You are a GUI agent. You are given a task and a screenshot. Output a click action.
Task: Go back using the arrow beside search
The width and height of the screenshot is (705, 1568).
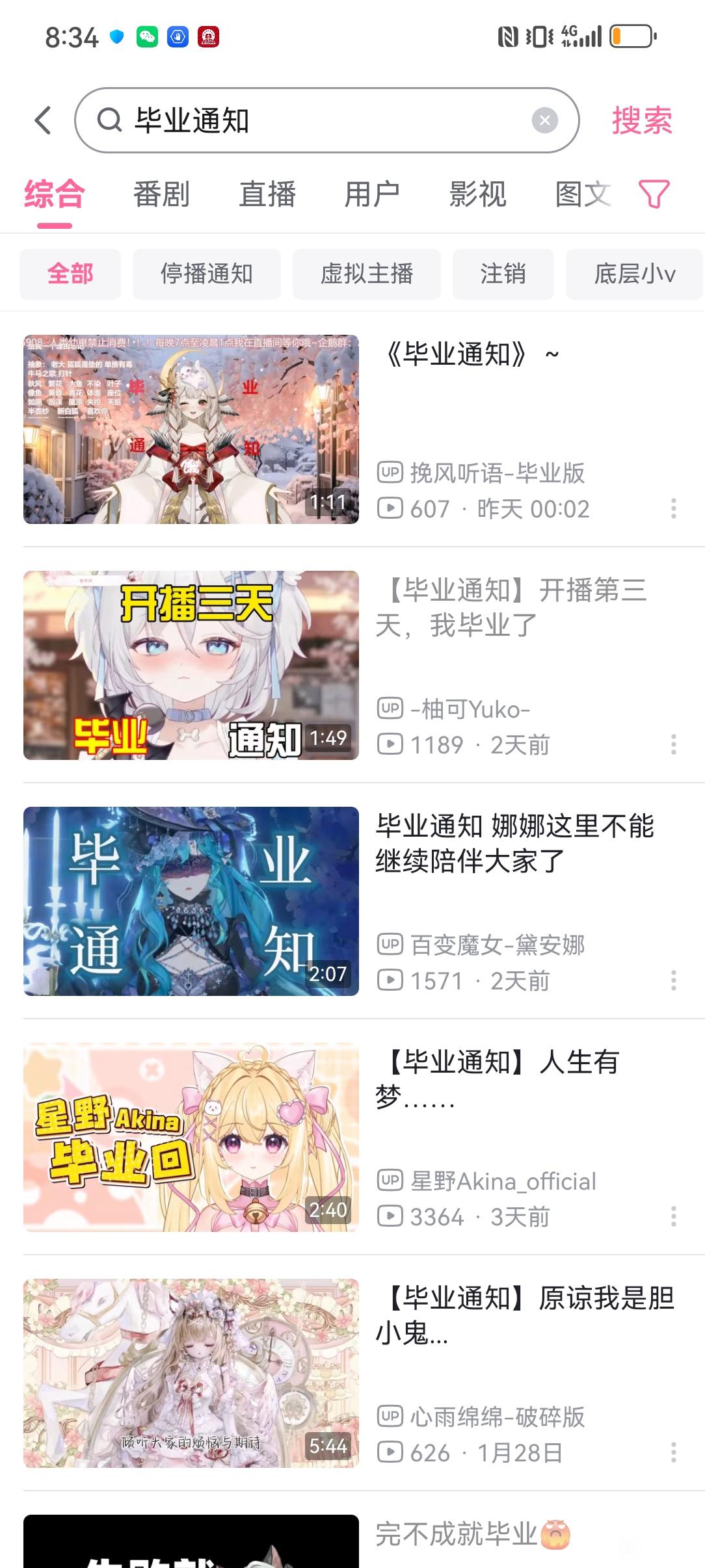point(43,120)
